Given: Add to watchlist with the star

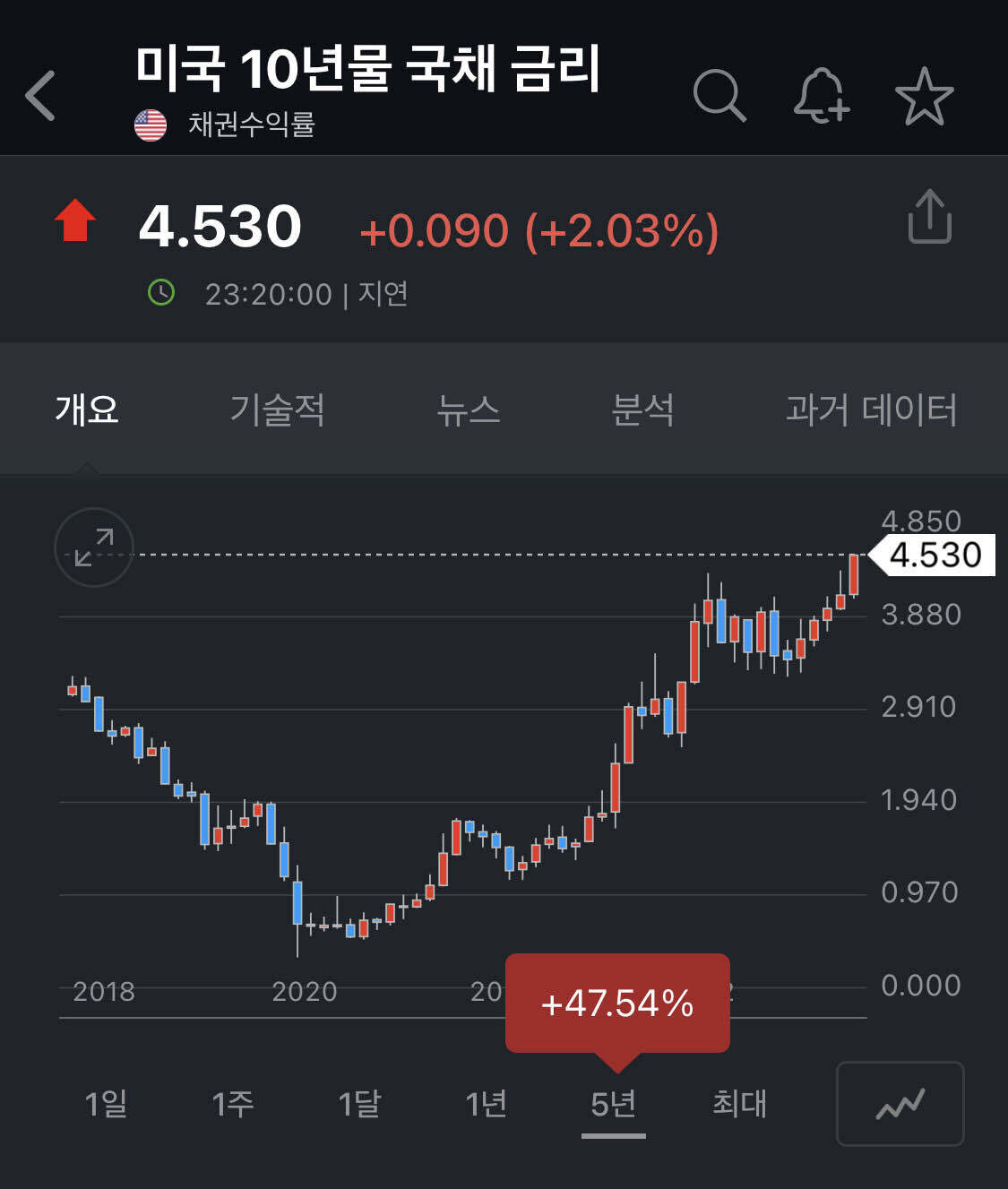Looking at the screenshot, I should pos(924,95).
